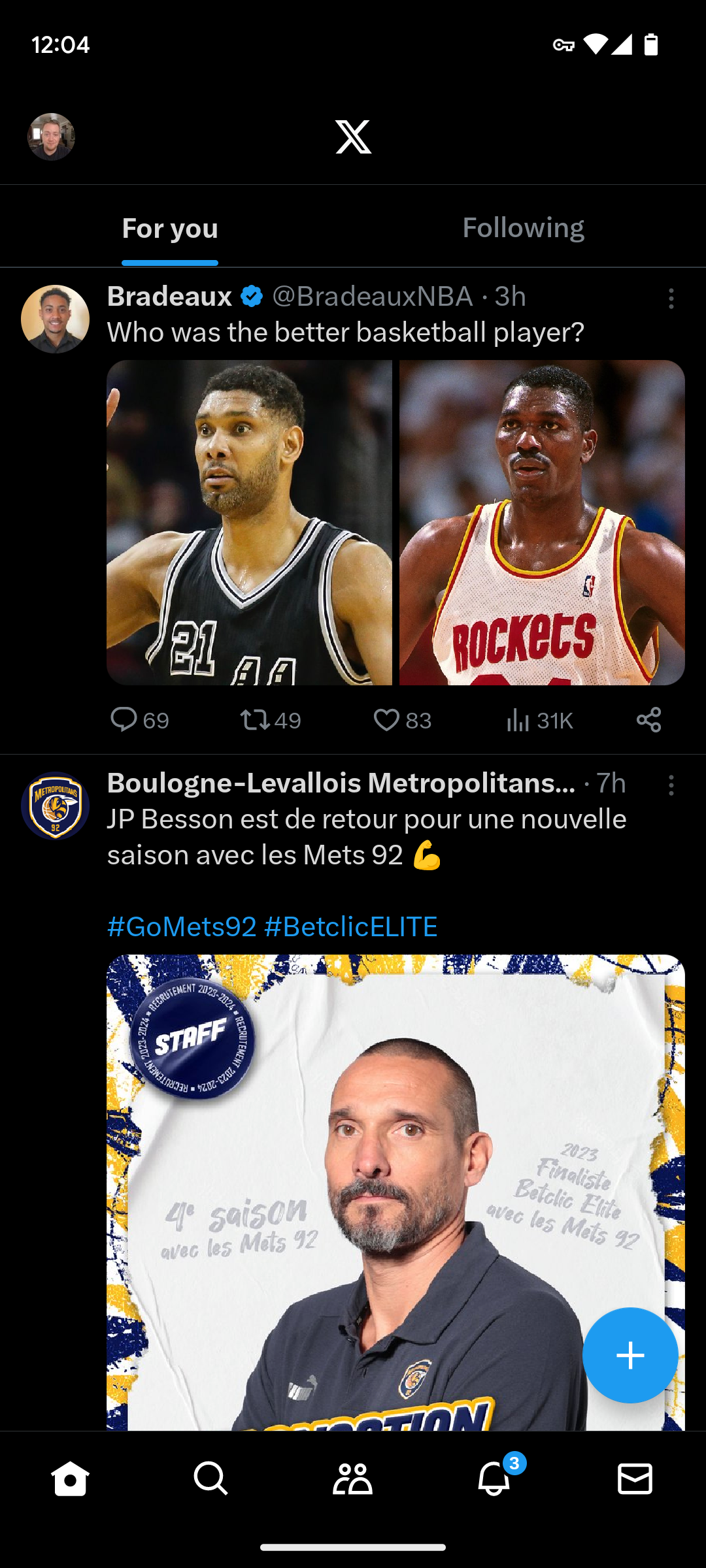Open the Communities icon in bottom bar

[353, 1480]
